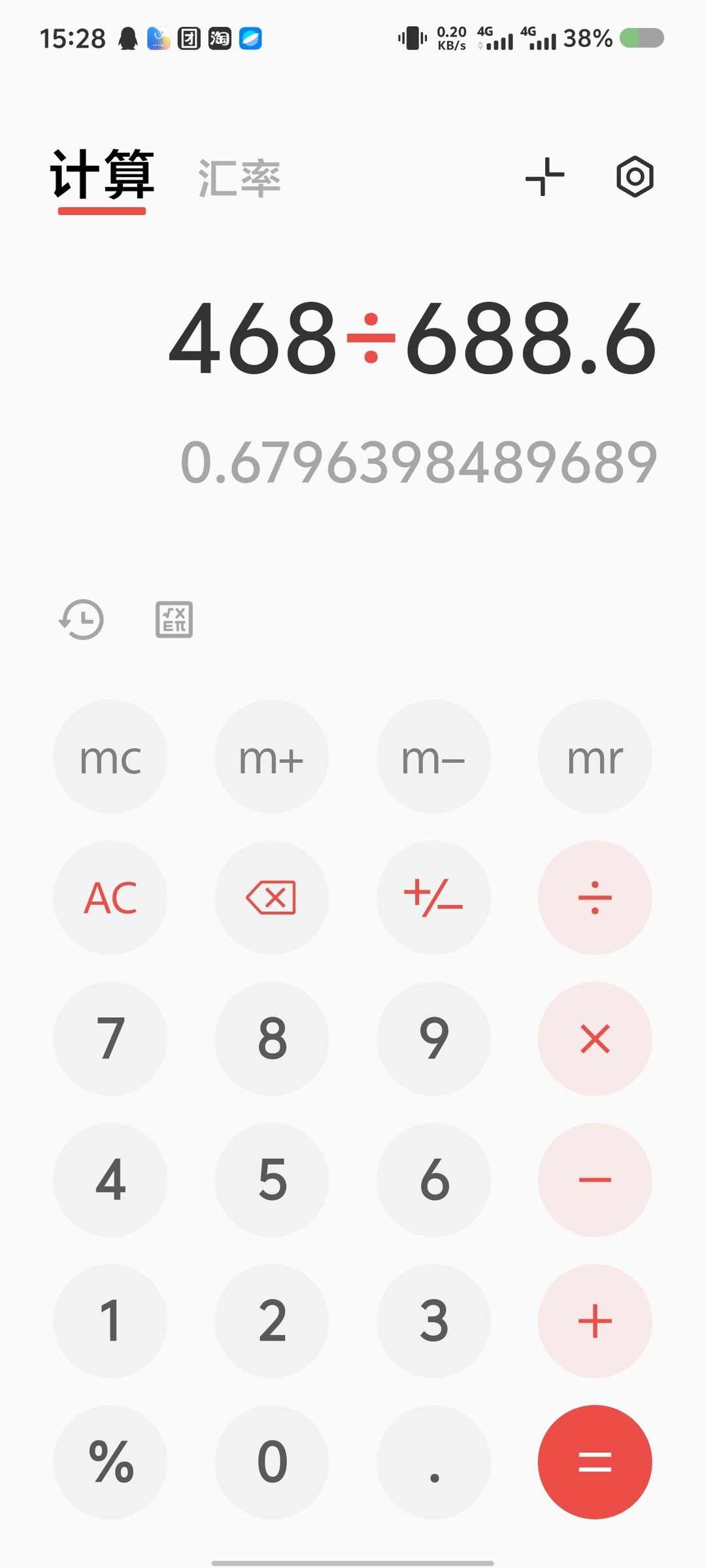Select the multiply operator key
This screenshot has height=1568, width=706.
(594, 1039)
